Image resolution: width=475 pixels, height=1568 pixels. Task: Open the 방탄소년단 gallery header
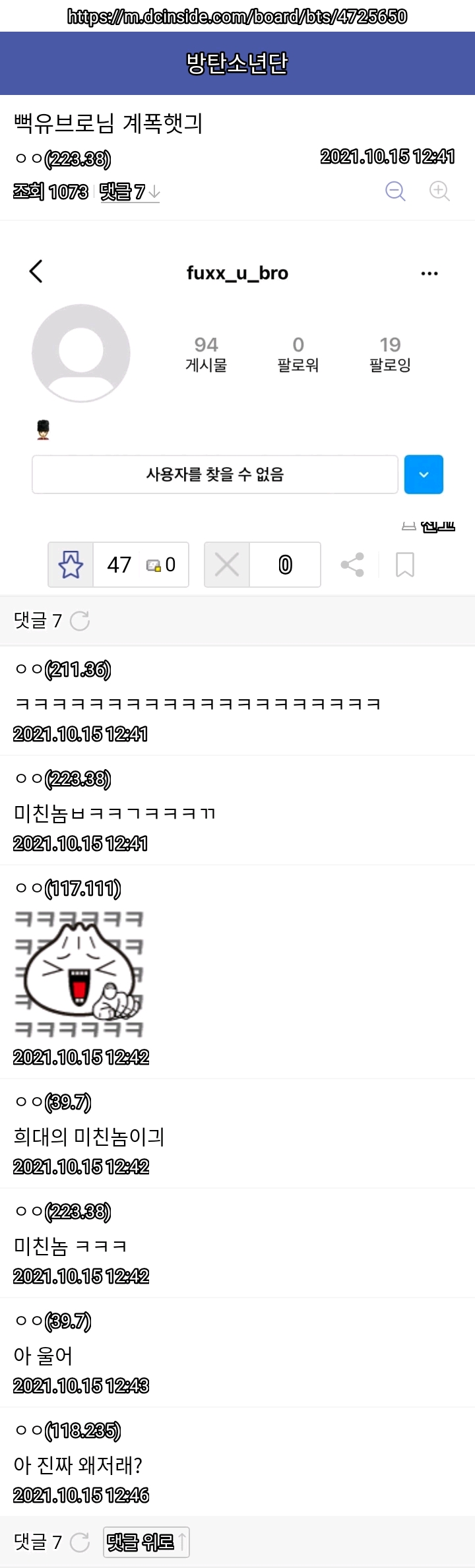point(237,63)
